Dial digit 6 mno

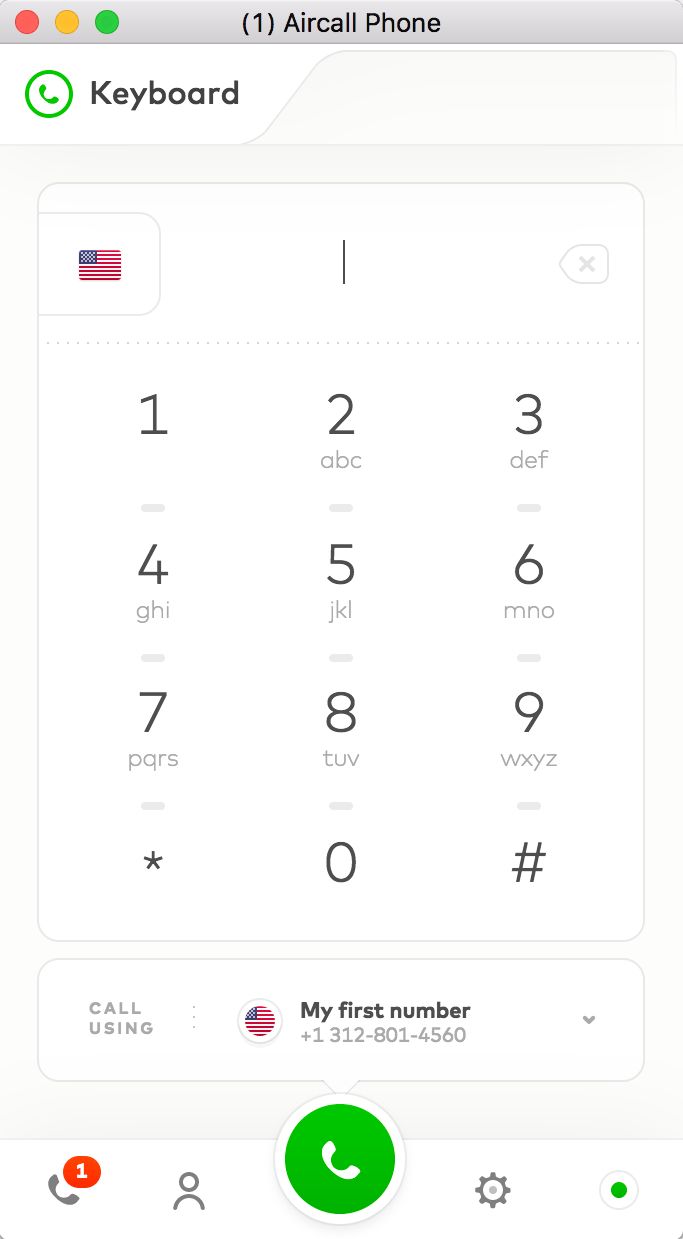[x=529, y=580]
